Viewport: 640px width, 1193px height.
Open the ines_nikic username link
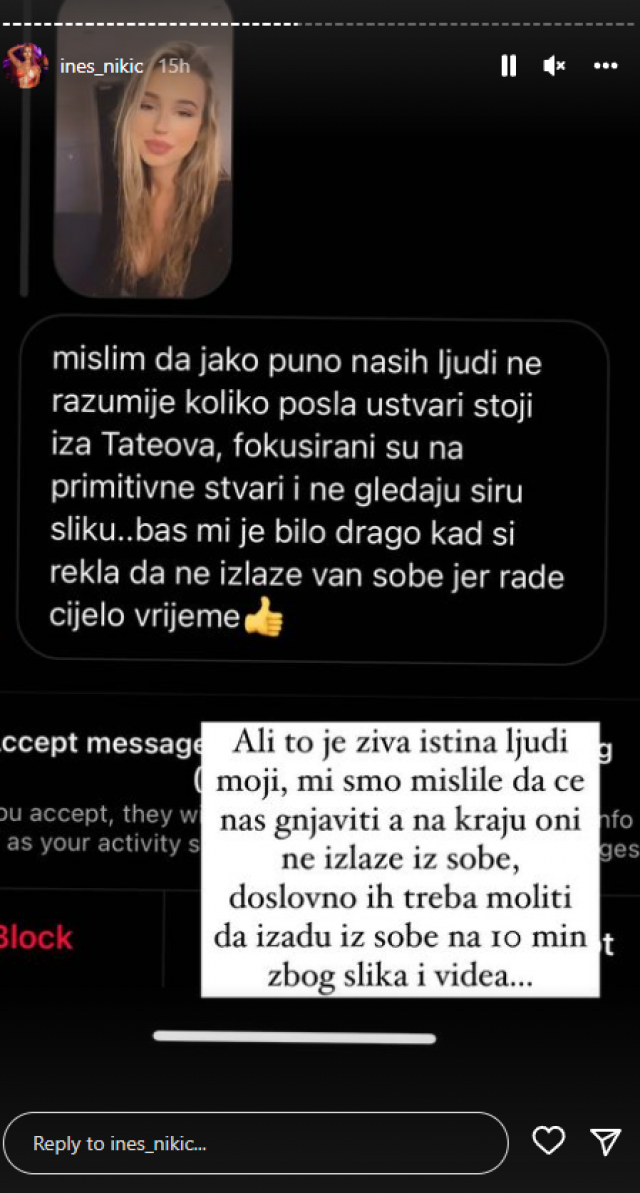coord(101,66)
